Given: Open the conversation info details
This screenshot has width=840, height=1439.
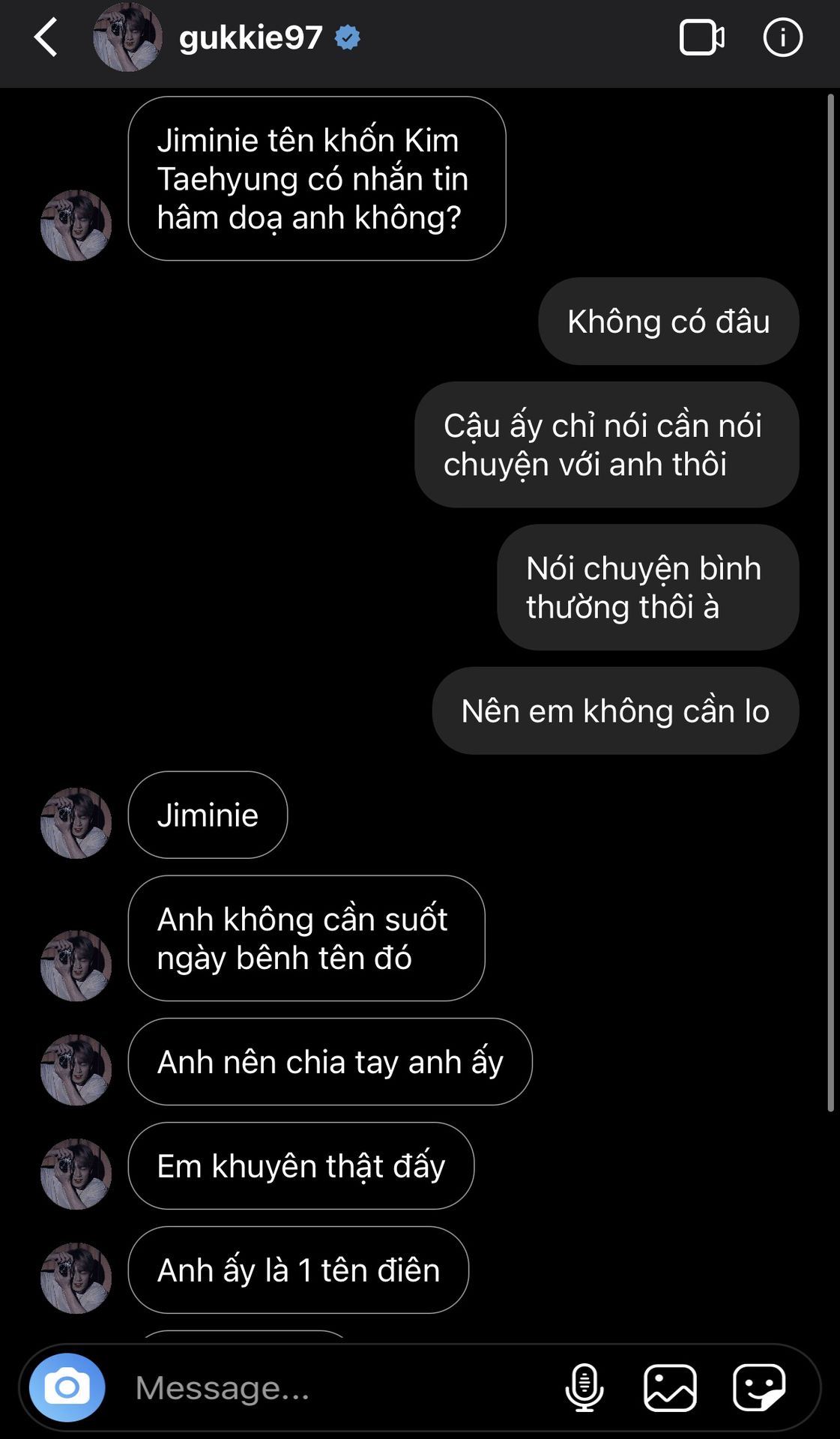Looking at the screenshot, I should click(x=782, y=37).
